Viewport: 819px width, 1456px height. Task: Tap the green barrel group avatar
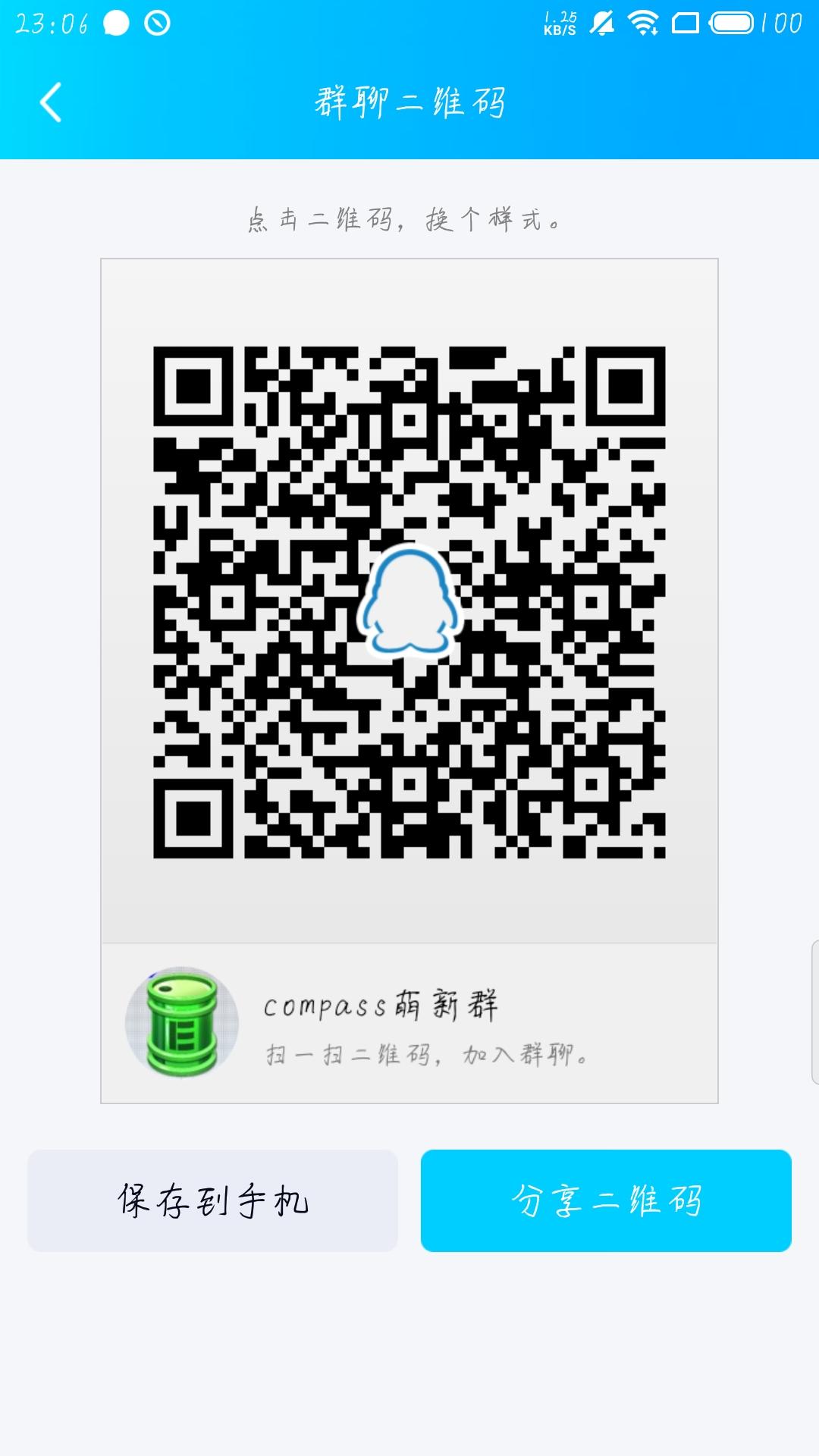(182, 1020)
